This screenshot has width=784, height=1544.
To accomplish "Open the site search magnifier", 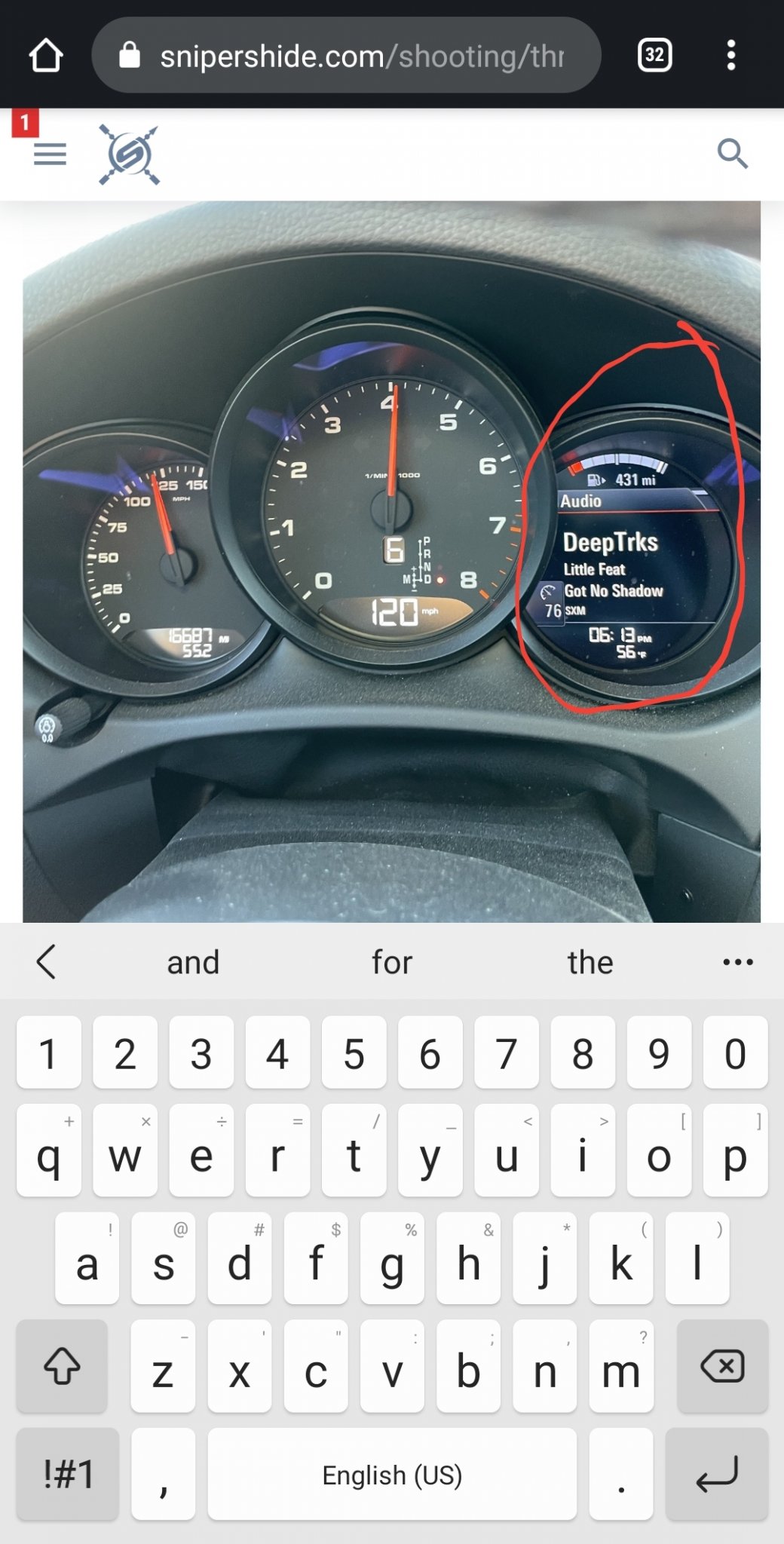I will coord(732,154).
